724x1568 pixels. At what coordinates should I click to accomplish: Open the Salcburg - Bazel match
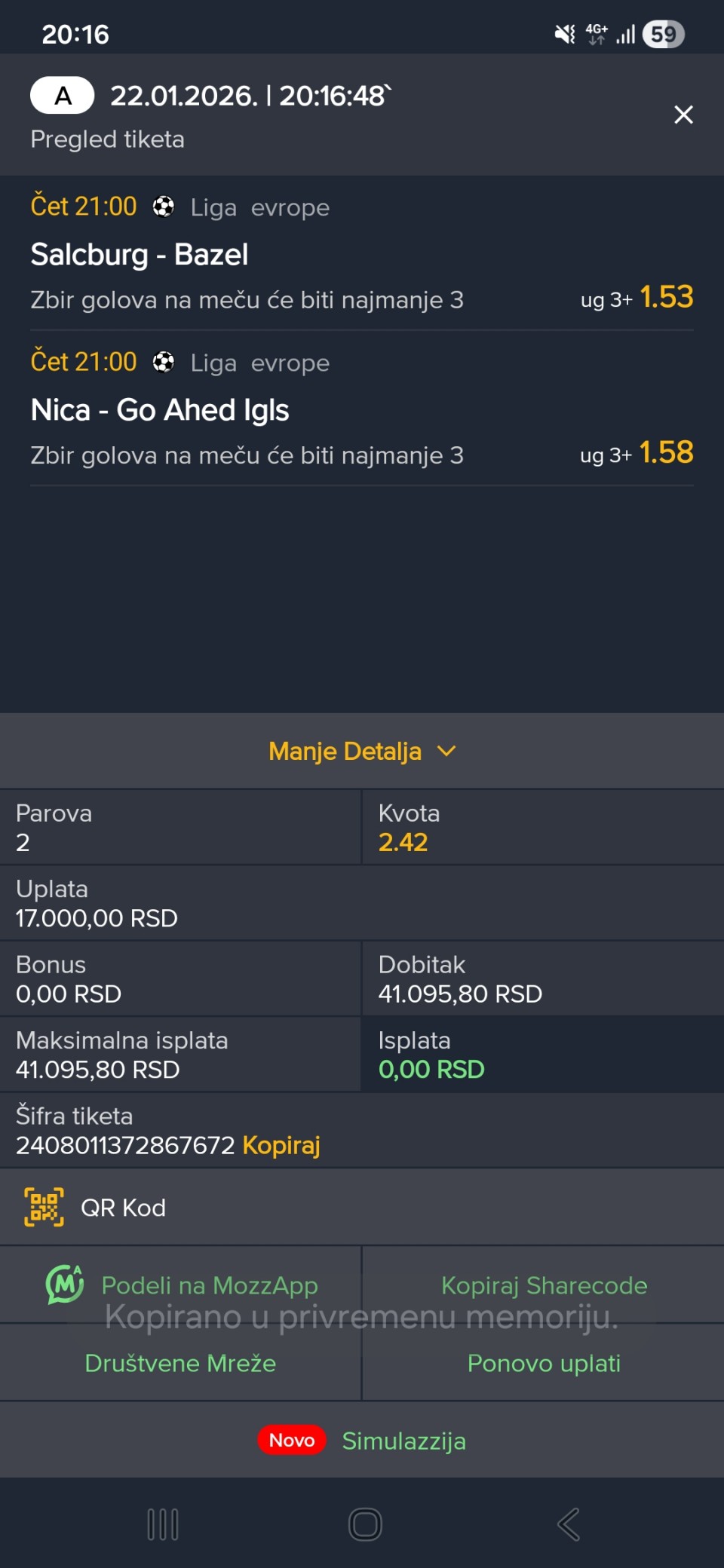[x=140, y=255]
